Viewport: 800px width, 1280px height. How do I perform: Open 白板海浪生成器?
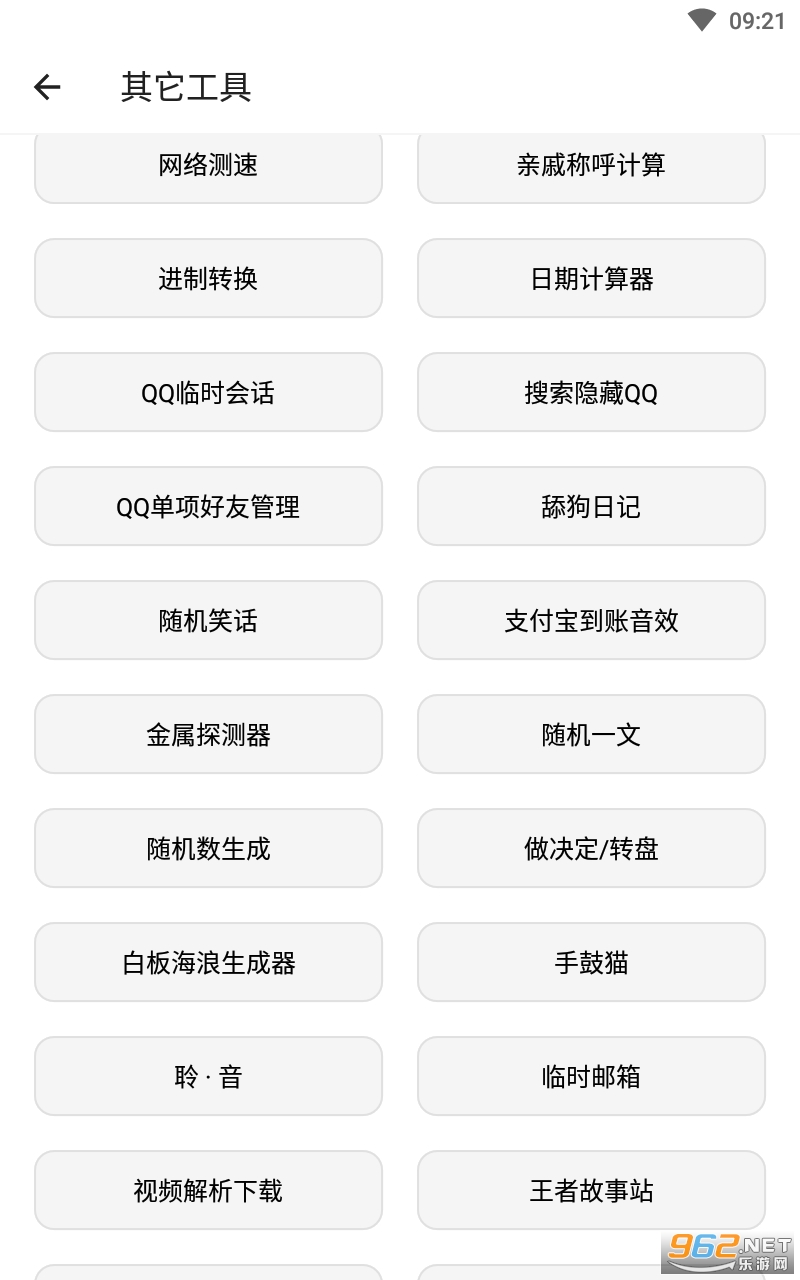pos(208,962)
